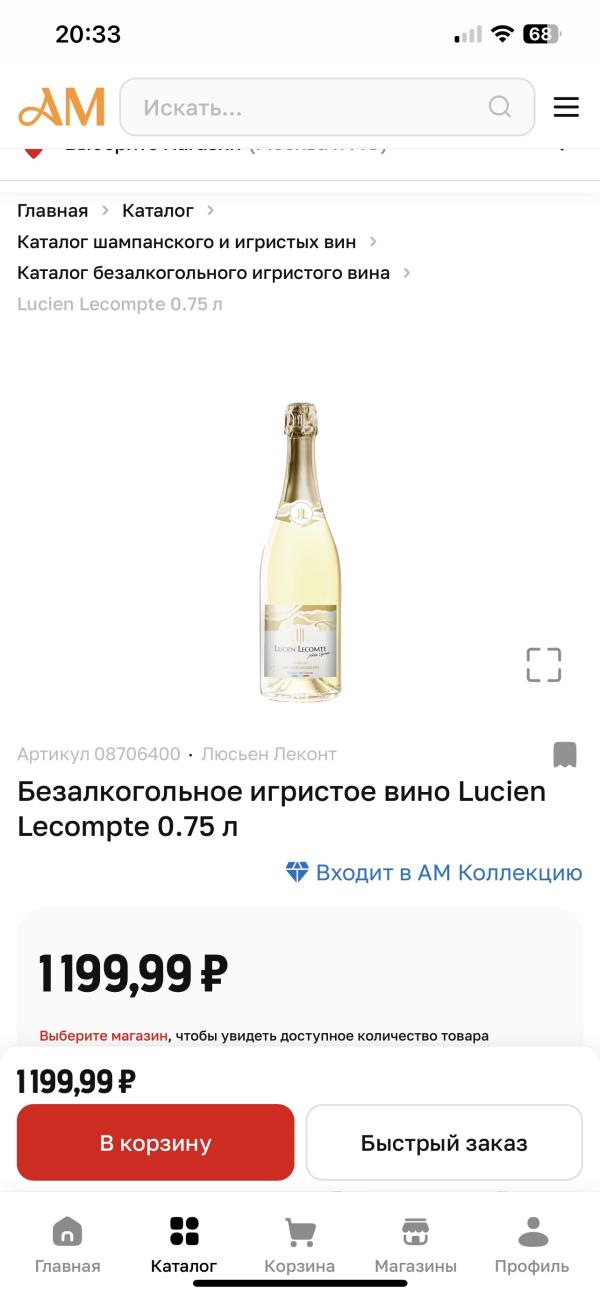Open the Профиль tab
This screenshot has height=1297, width=600.
tap(532, 1245)
